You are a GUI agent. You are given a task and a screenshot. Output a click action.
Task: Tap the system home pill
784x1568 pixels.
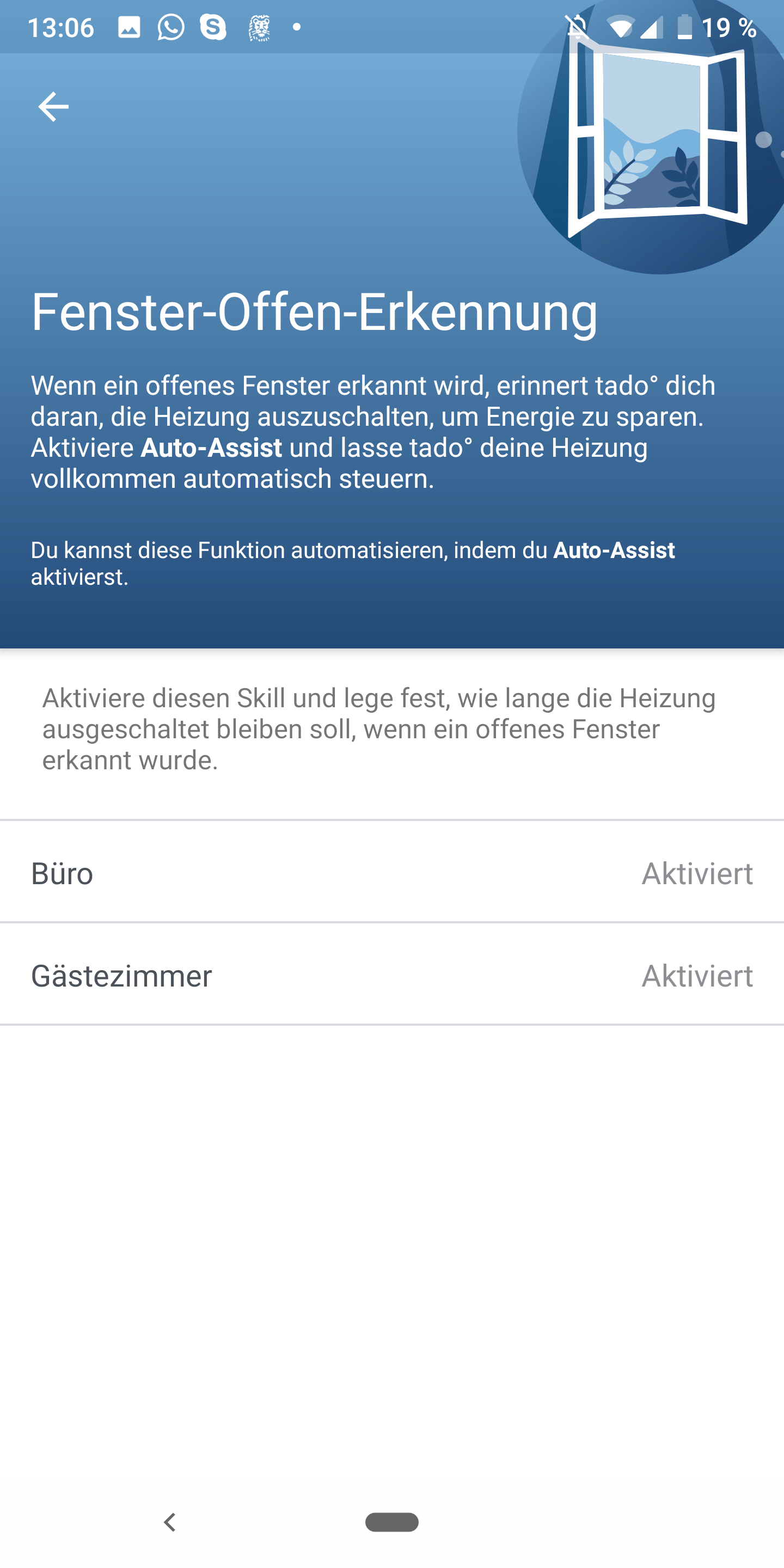point(391,1522)
